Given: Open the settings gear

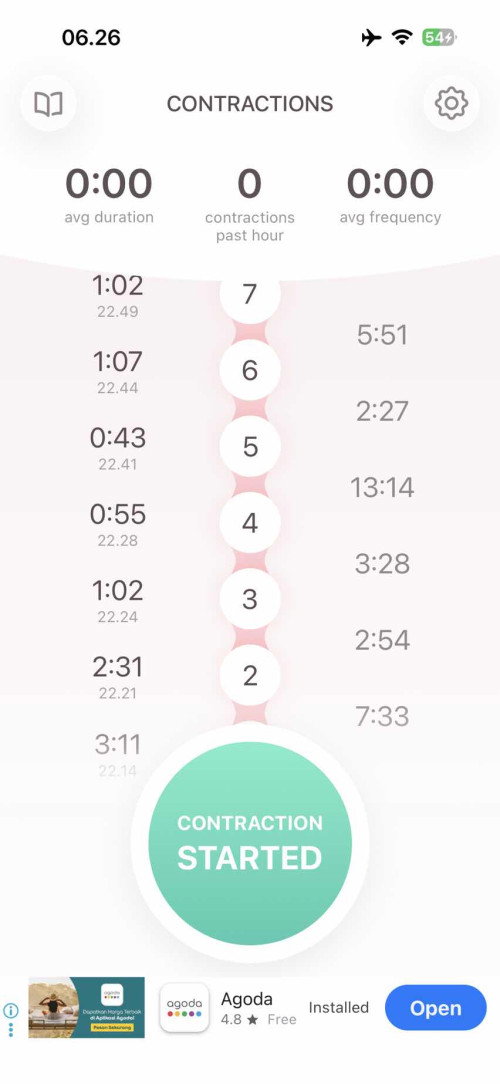Looking at the screenshot, I should 451,103.
